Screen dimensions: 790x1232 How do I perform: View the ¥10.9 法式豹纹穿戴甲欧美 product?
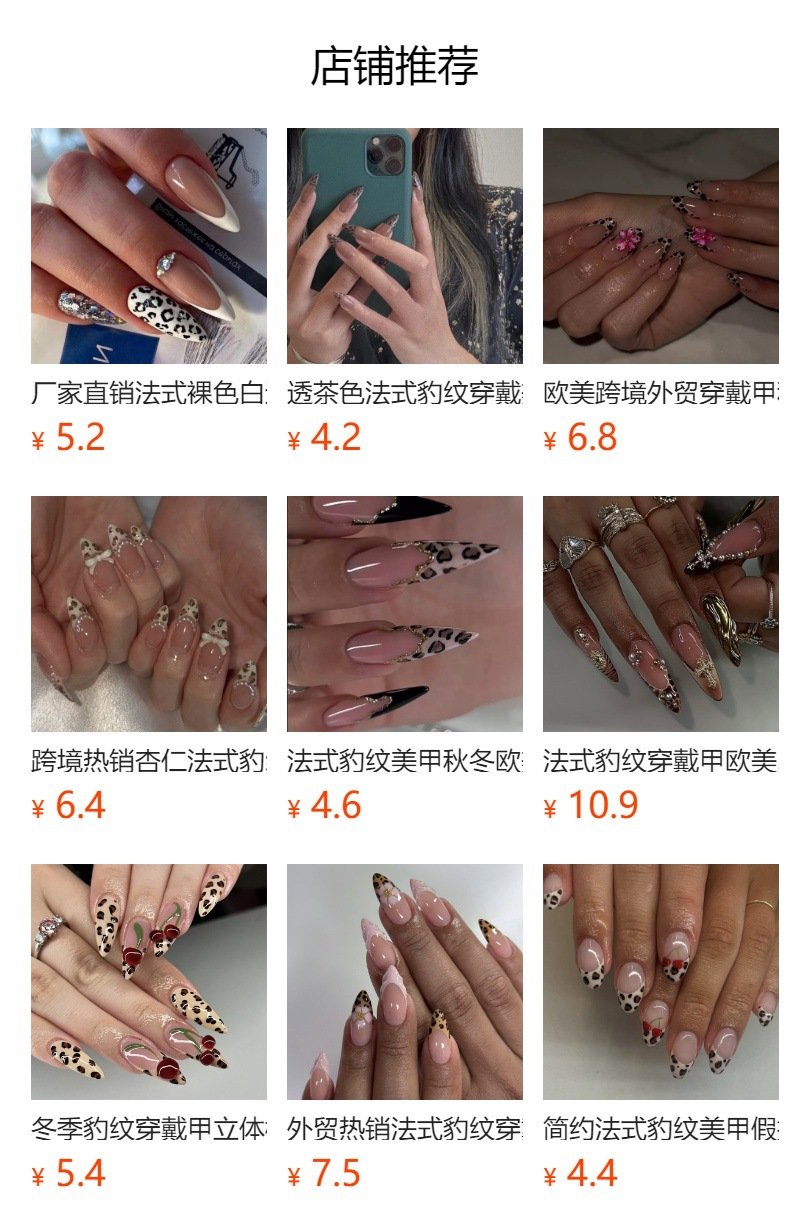pos(661,614)
